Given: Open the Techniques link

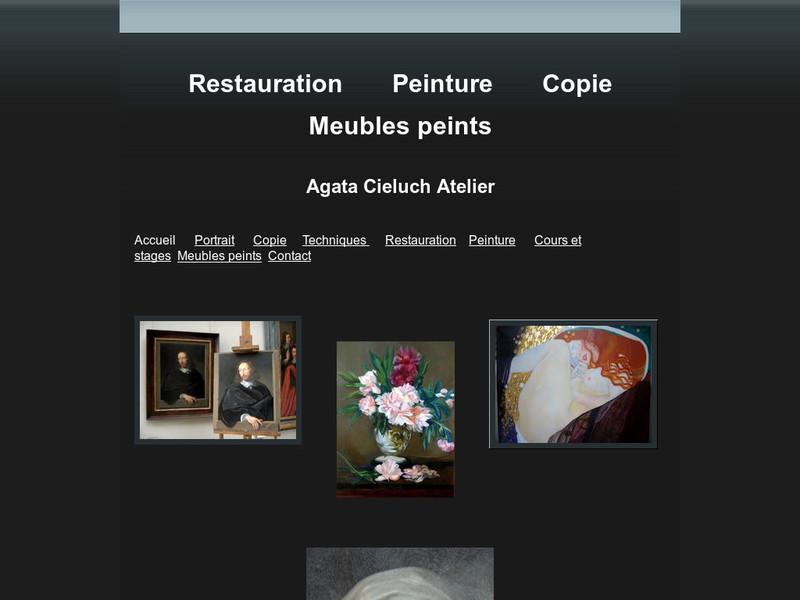Looking at the screenshot, I should (335, 240).
